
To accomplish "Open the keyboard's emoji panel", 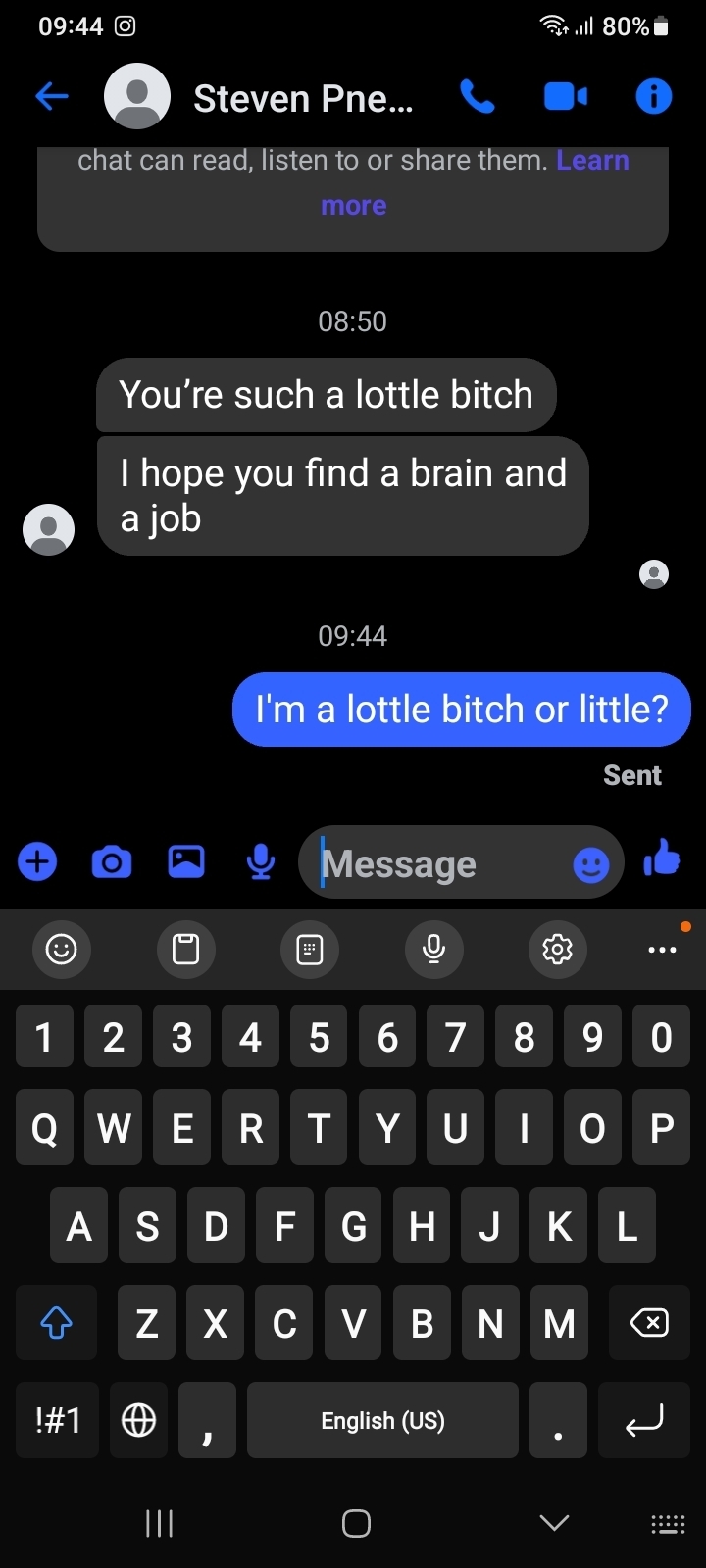I will [62, 949].
